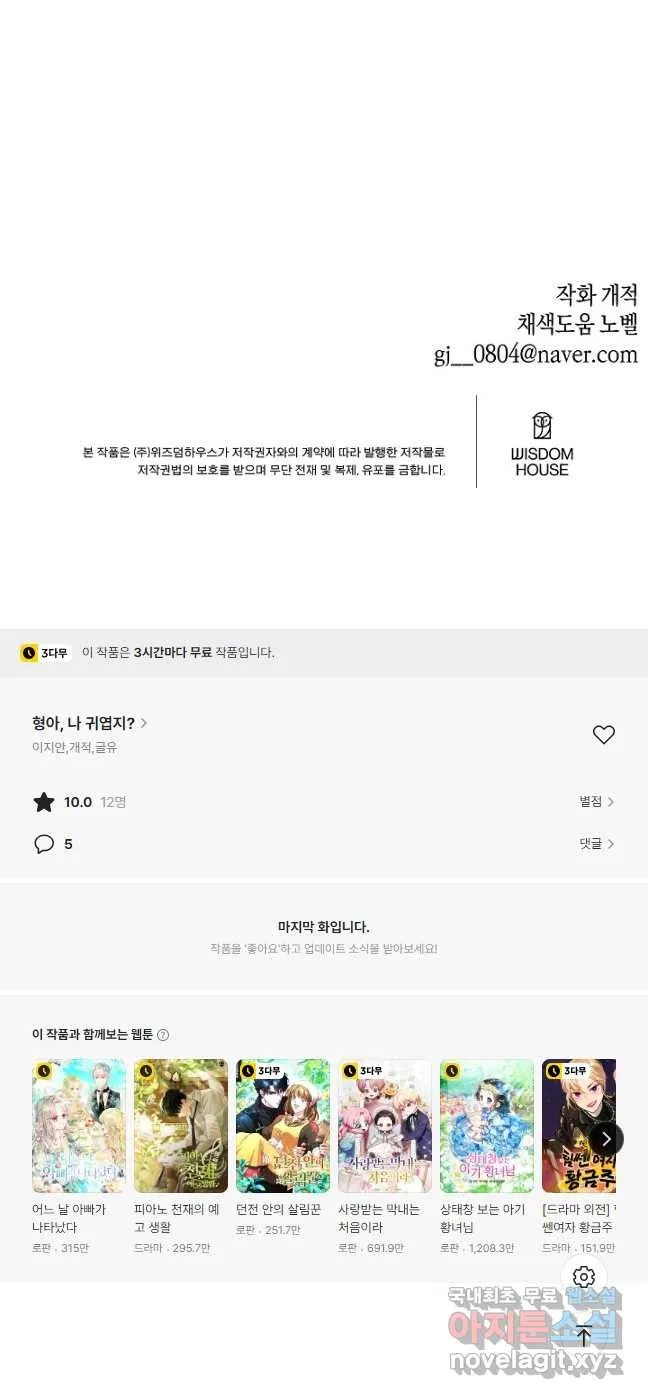This screenshot has height=1399, width=648.
Task: Show next recommended webtoons with arrow
Action: 606,1139
